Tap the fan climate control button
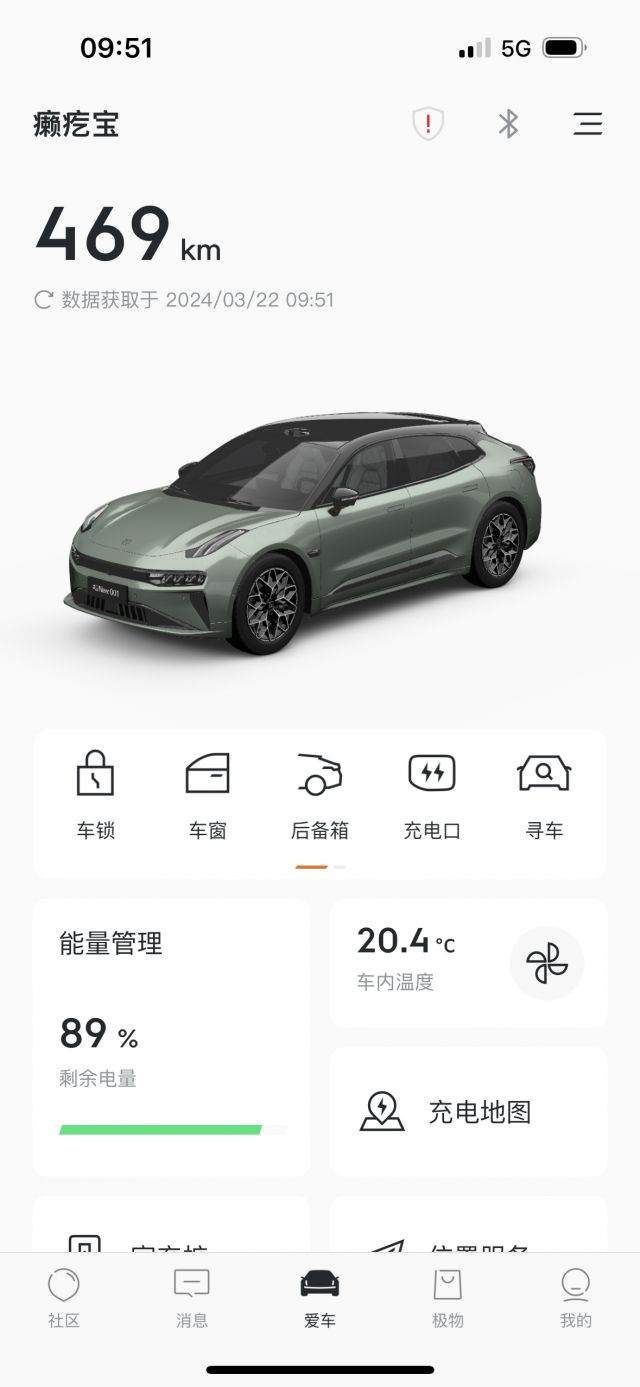The height and width of the screenshot is (1387, 640). (547, 963)
